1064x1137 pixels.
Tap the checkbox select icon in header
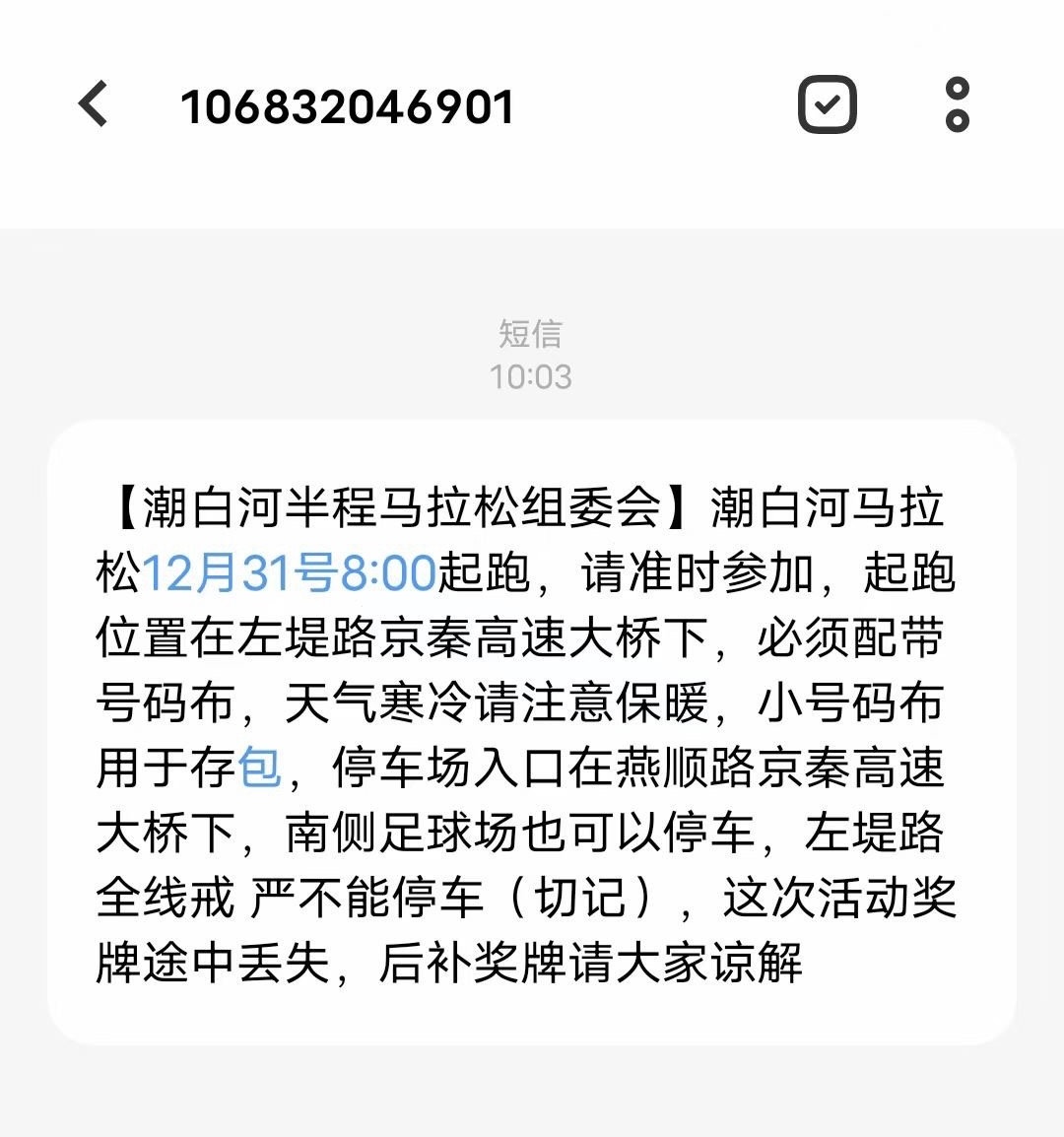click(827, 104)
